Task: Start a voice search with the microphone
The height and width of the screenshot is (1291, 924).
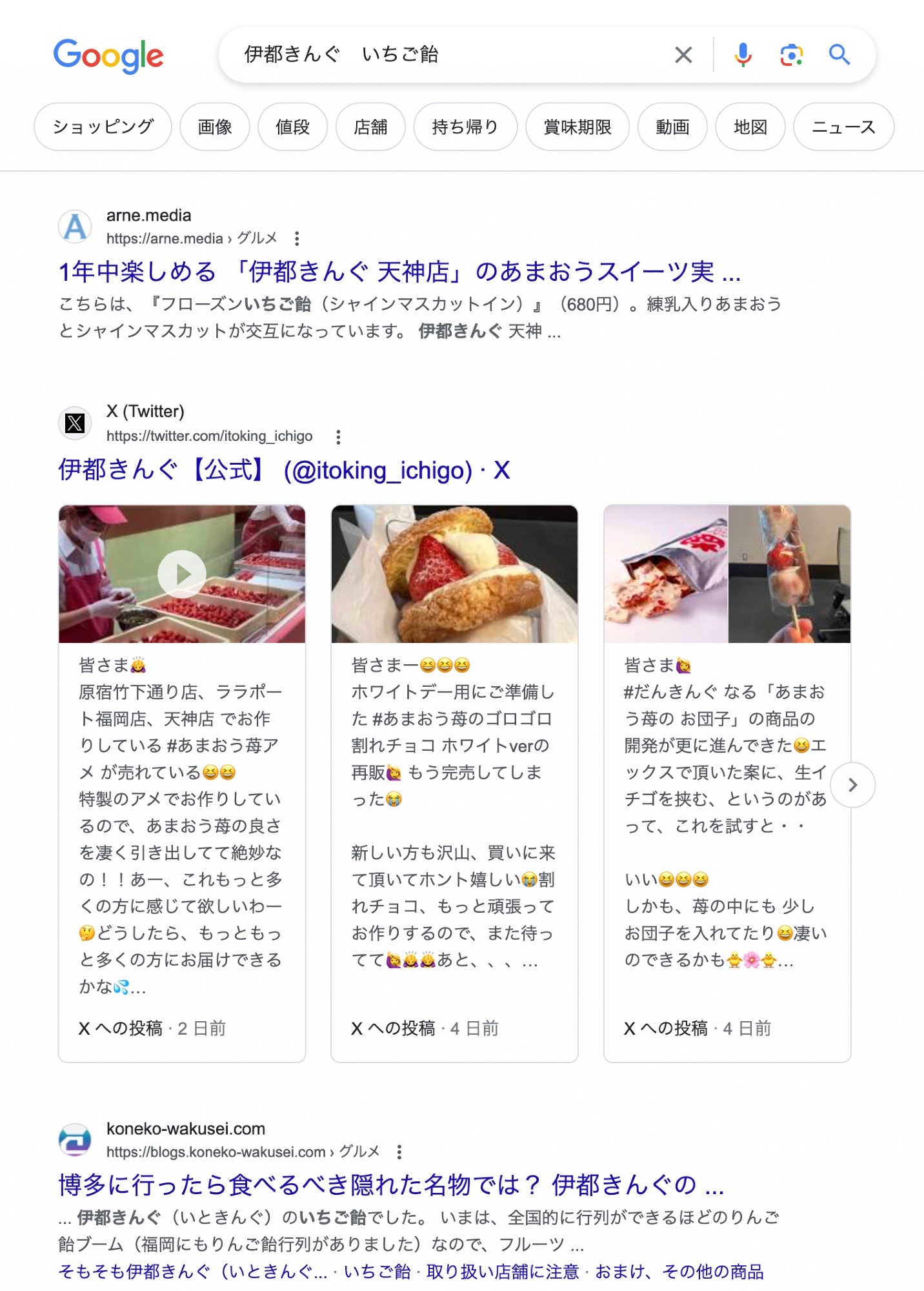Action: [x=743, y=55]
